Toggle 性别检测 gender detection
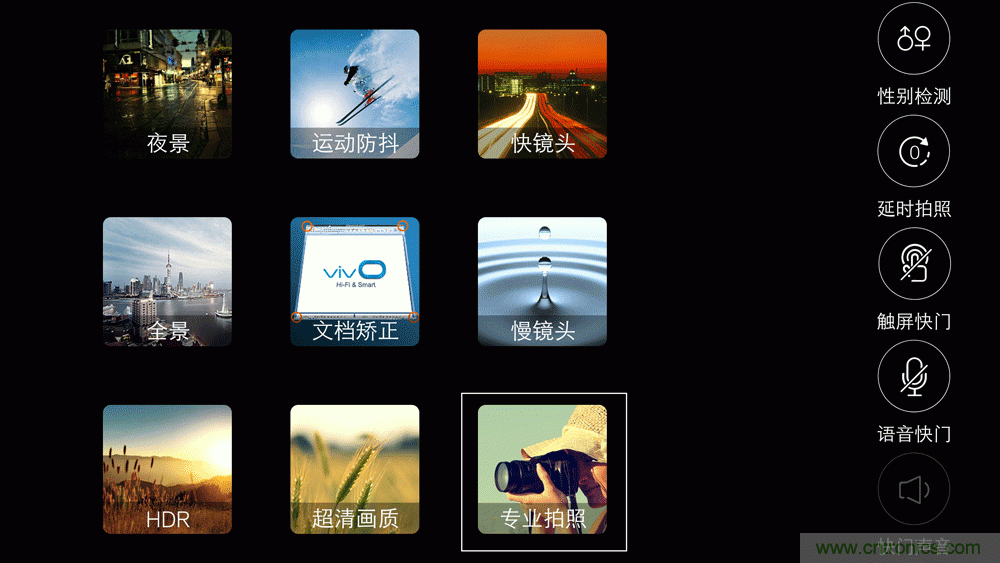Viewport: 1000px width, 563px height. click(913, 39)
